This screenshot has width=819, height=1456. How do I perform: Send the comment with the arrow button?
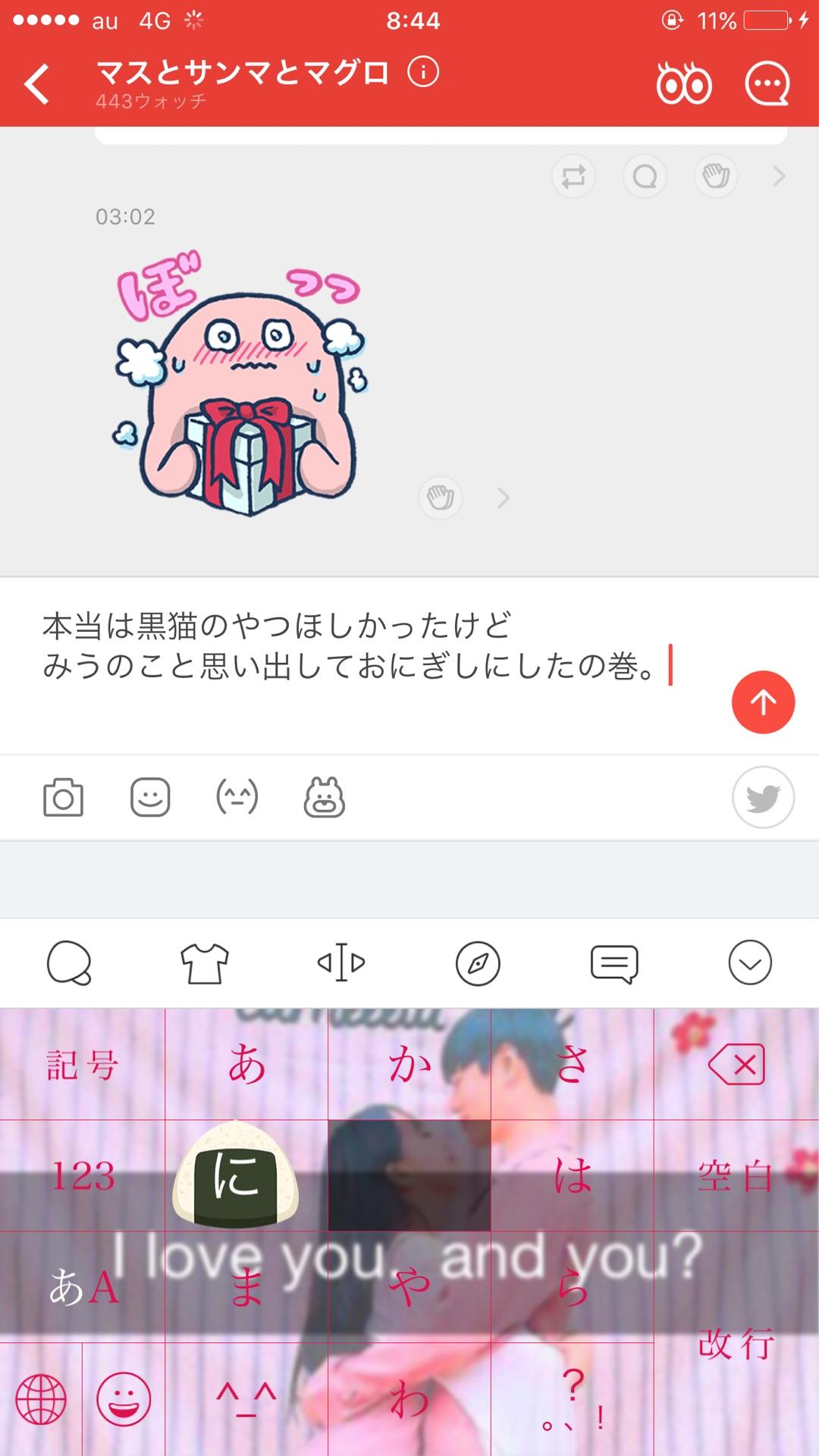pyautogui.click(x=764, y=703)
